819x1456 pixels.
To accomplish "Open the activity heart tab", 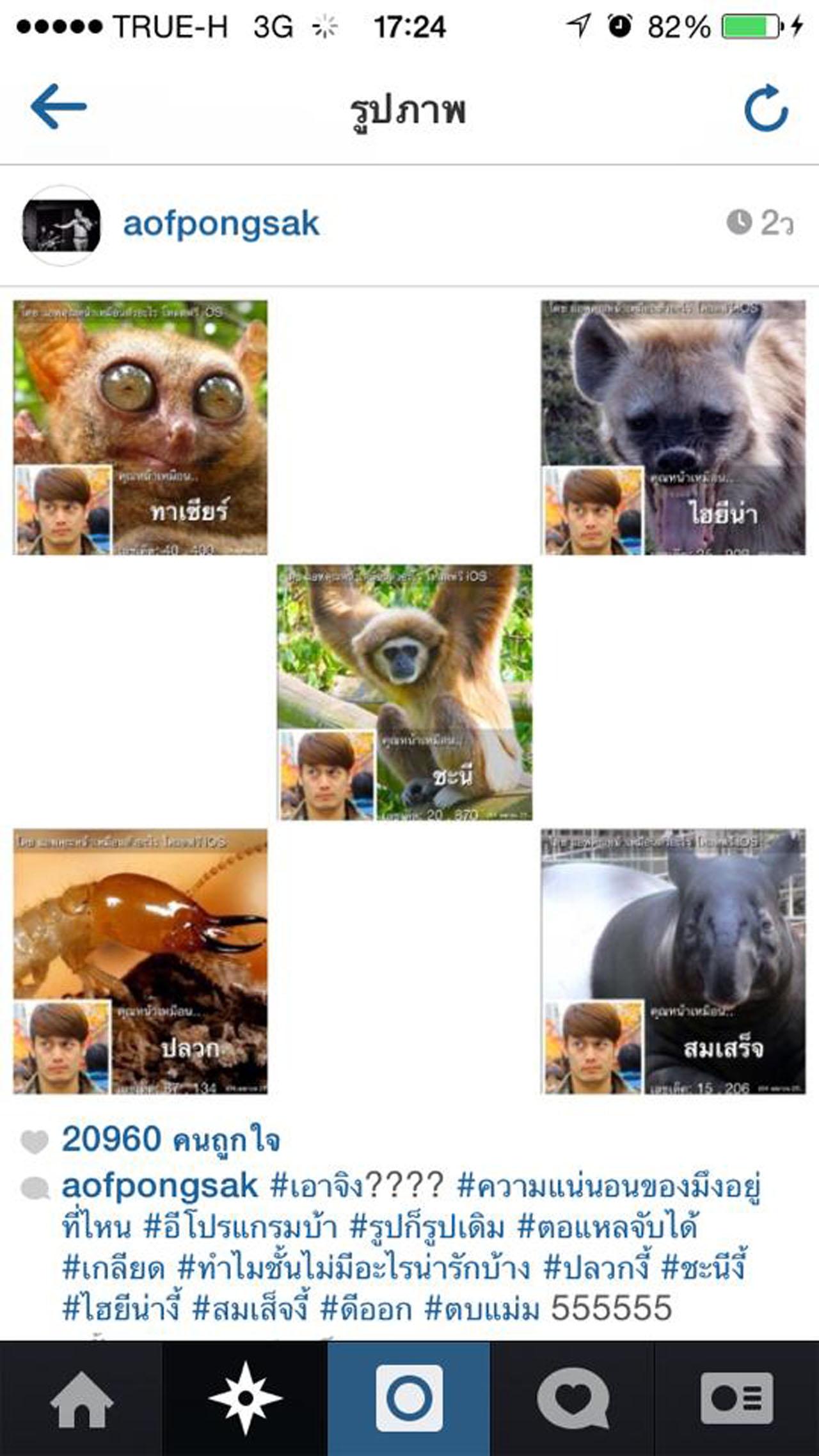I will pyautogui.click(x=573, y=1400).
